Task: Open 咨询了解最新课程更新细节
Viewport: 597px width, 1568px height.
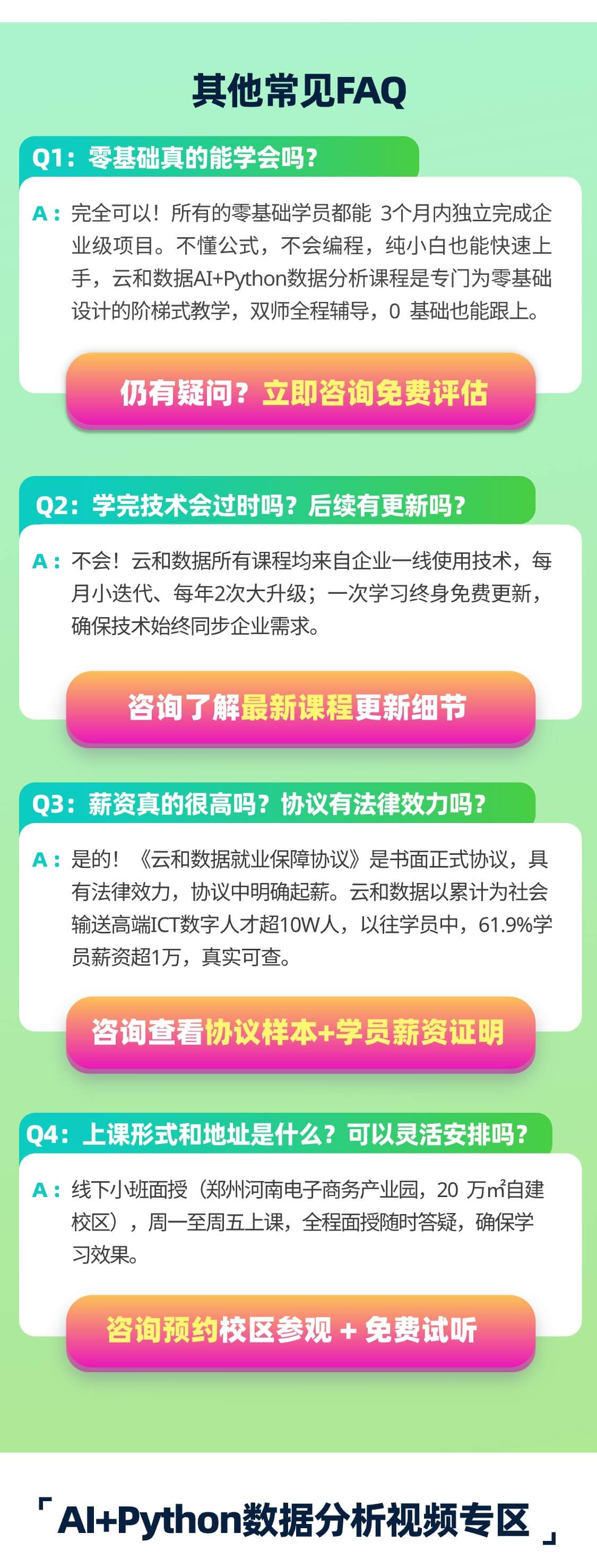Action: pos(301,707)
